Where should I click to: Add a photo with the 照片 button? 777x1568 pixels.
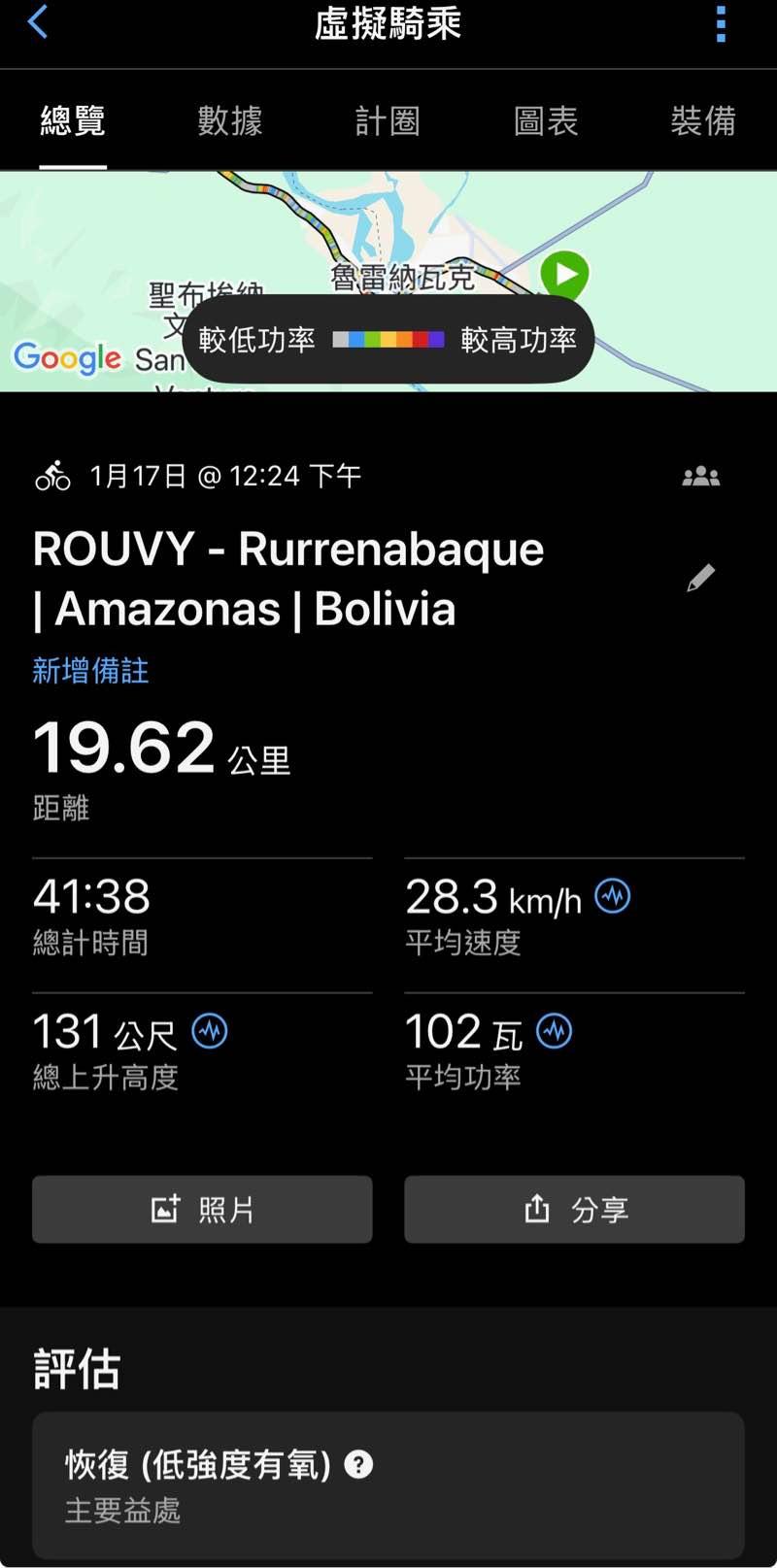202,1210
